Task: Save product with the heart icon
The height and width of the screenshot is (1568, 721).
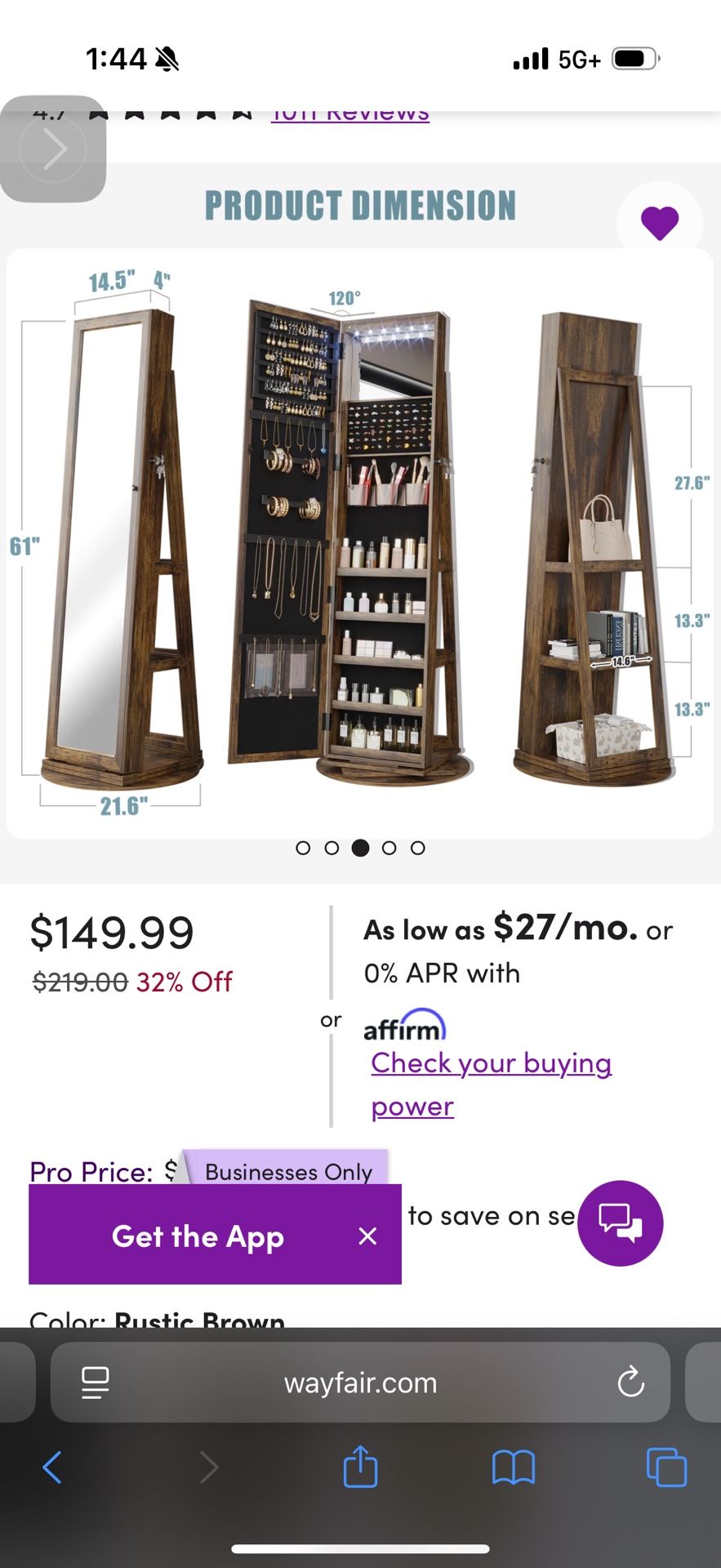Action: click(660, 223)
